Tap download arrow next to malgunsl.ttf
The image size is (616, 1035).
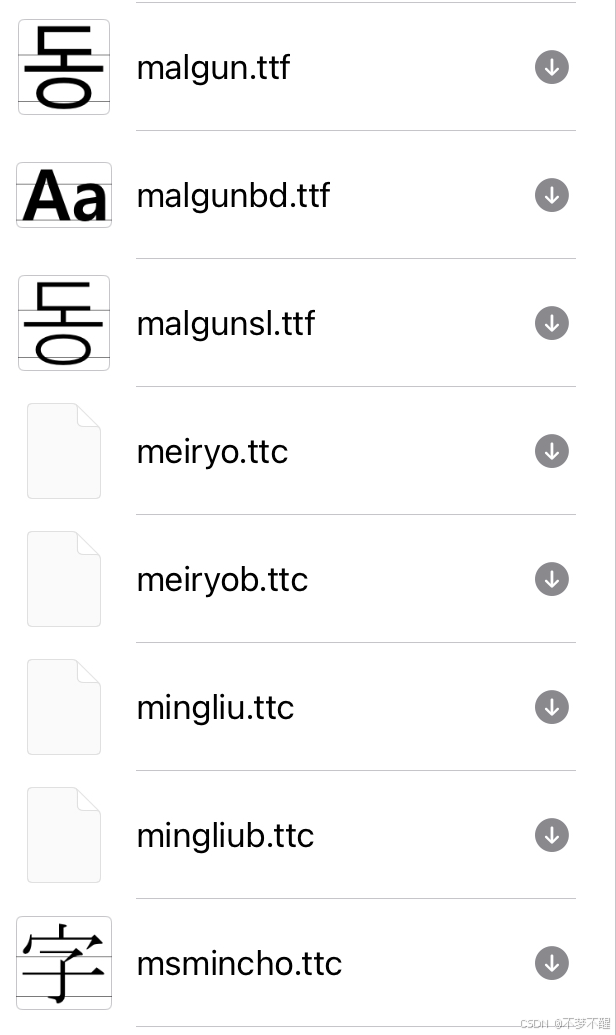(552, 323)
